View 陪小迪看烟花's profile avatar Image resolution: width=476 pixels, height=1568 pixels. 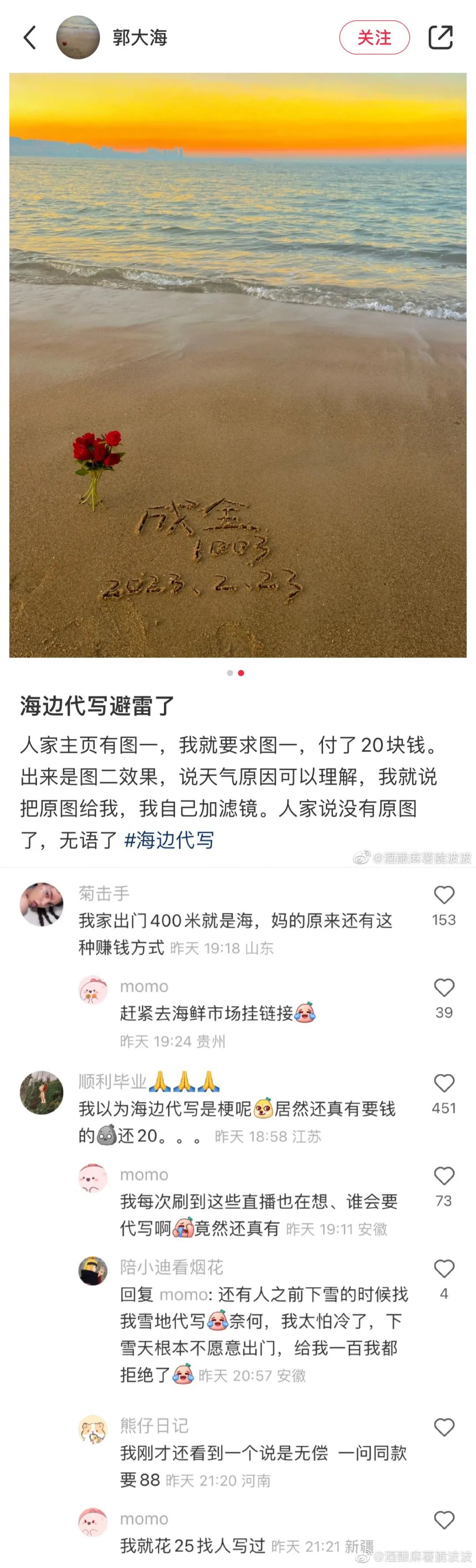(93, 1271)
